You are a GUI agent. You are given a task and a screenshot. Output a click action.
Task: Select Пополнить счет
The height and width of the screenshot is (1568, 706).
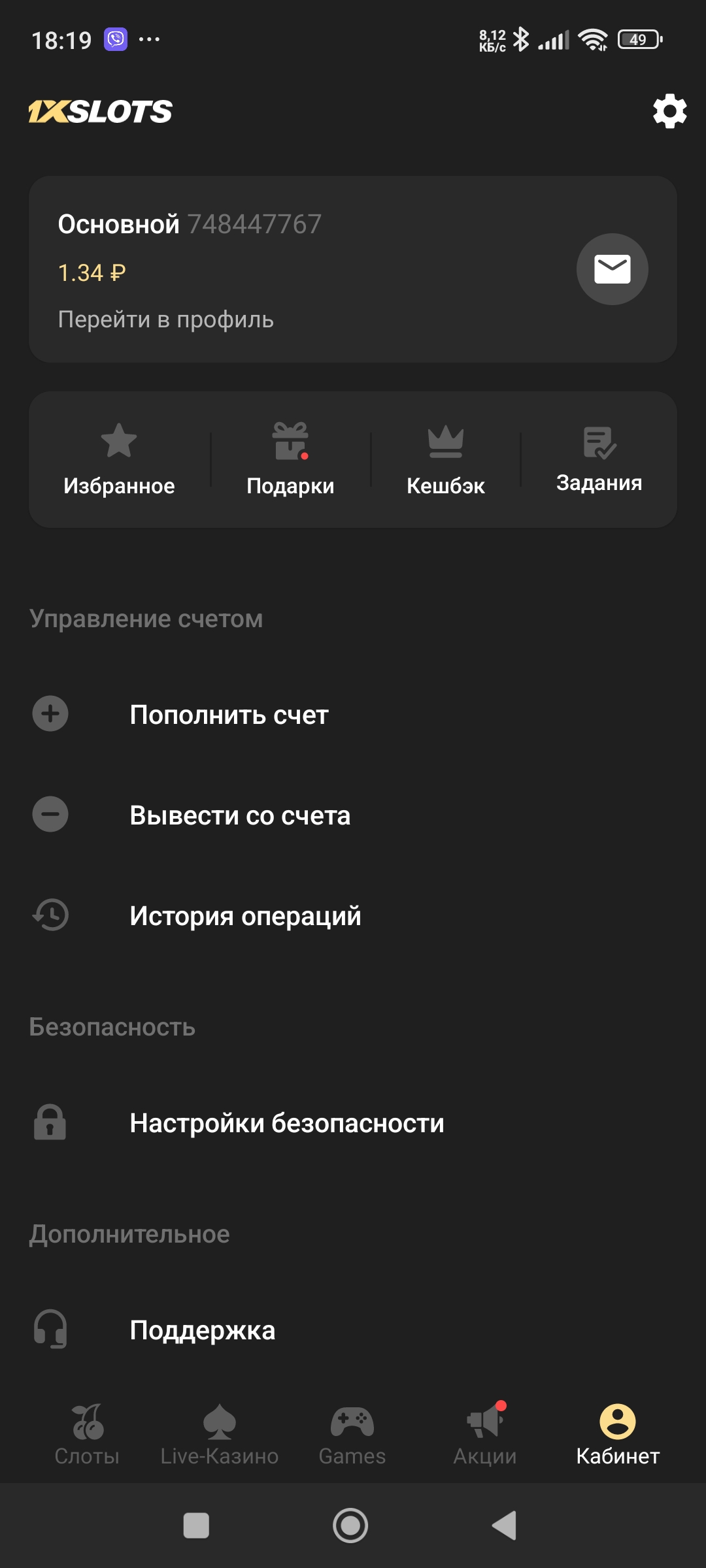tap(229, 714)
